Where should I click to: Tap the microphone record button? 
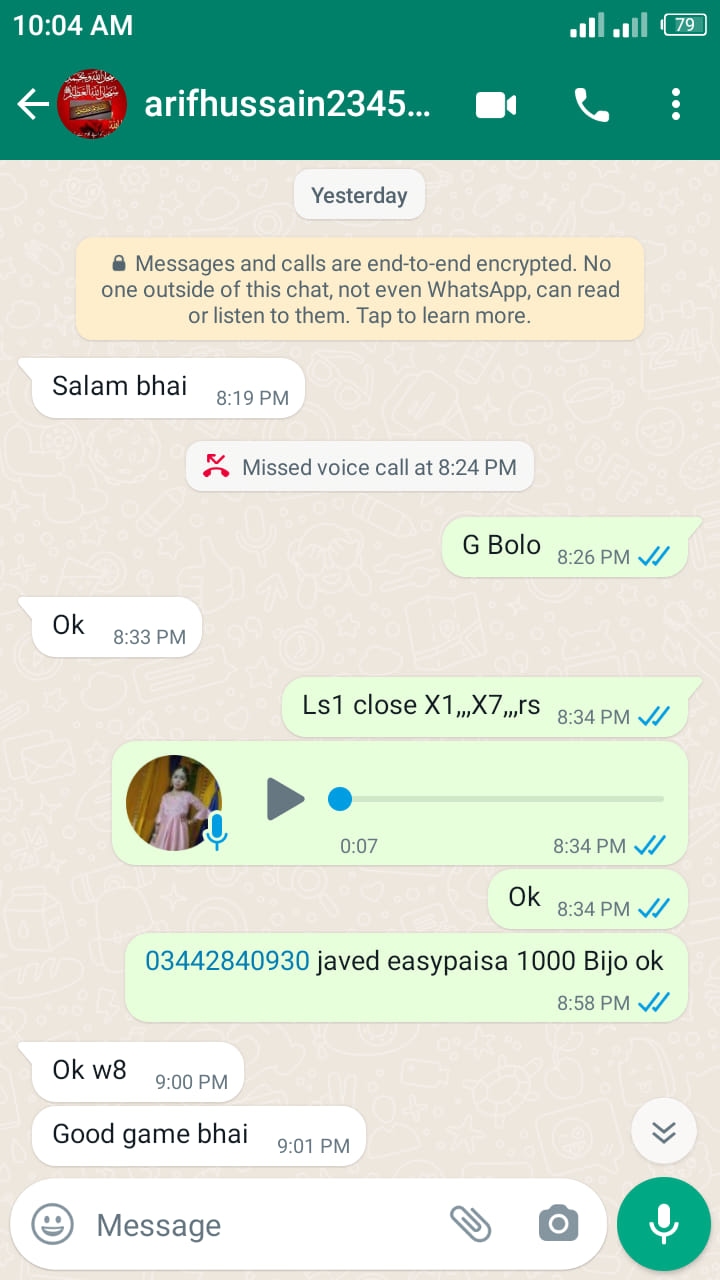[x=664, y=1224]
